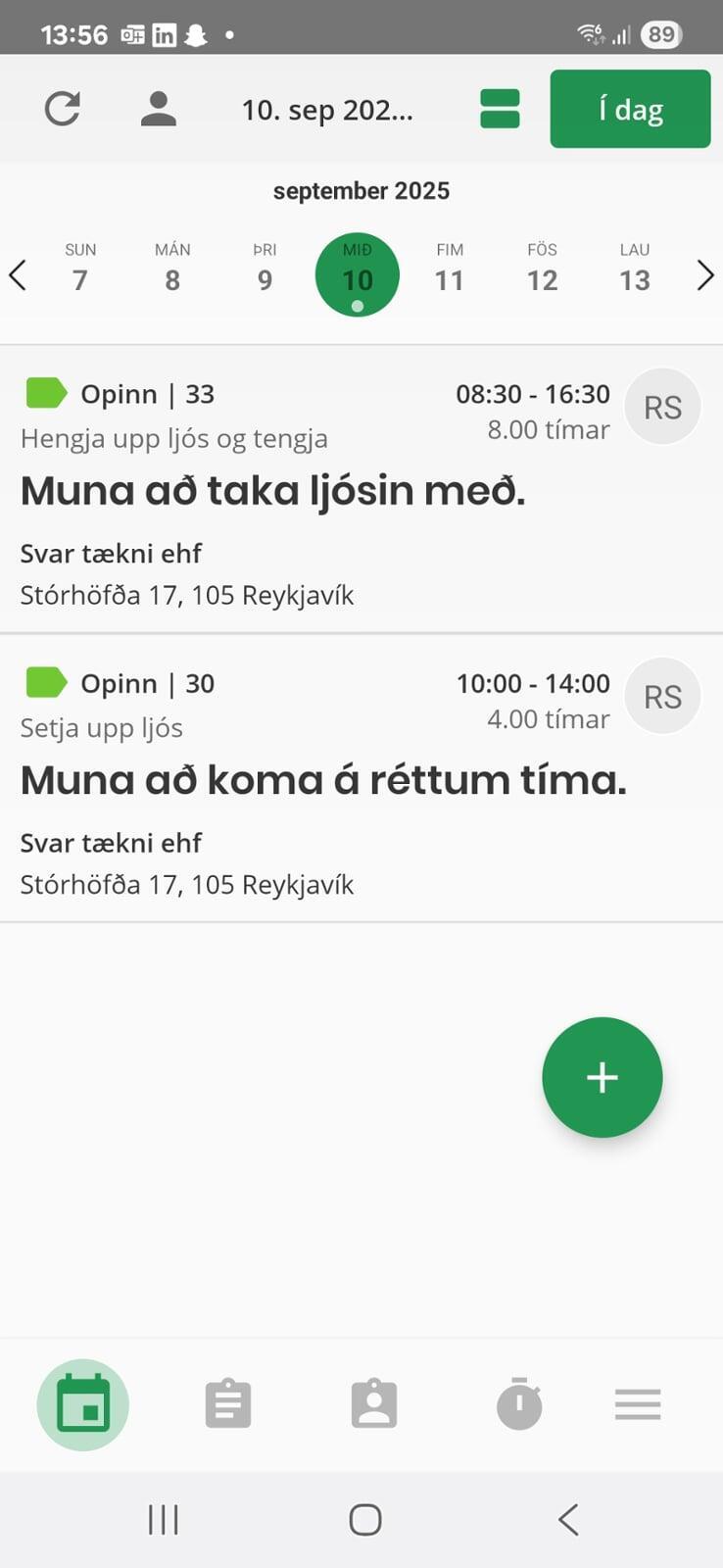The height and width of the screenshot is (1568, 723).
Task: Select Monday 8 in the week strip
Action: (172, 269)
